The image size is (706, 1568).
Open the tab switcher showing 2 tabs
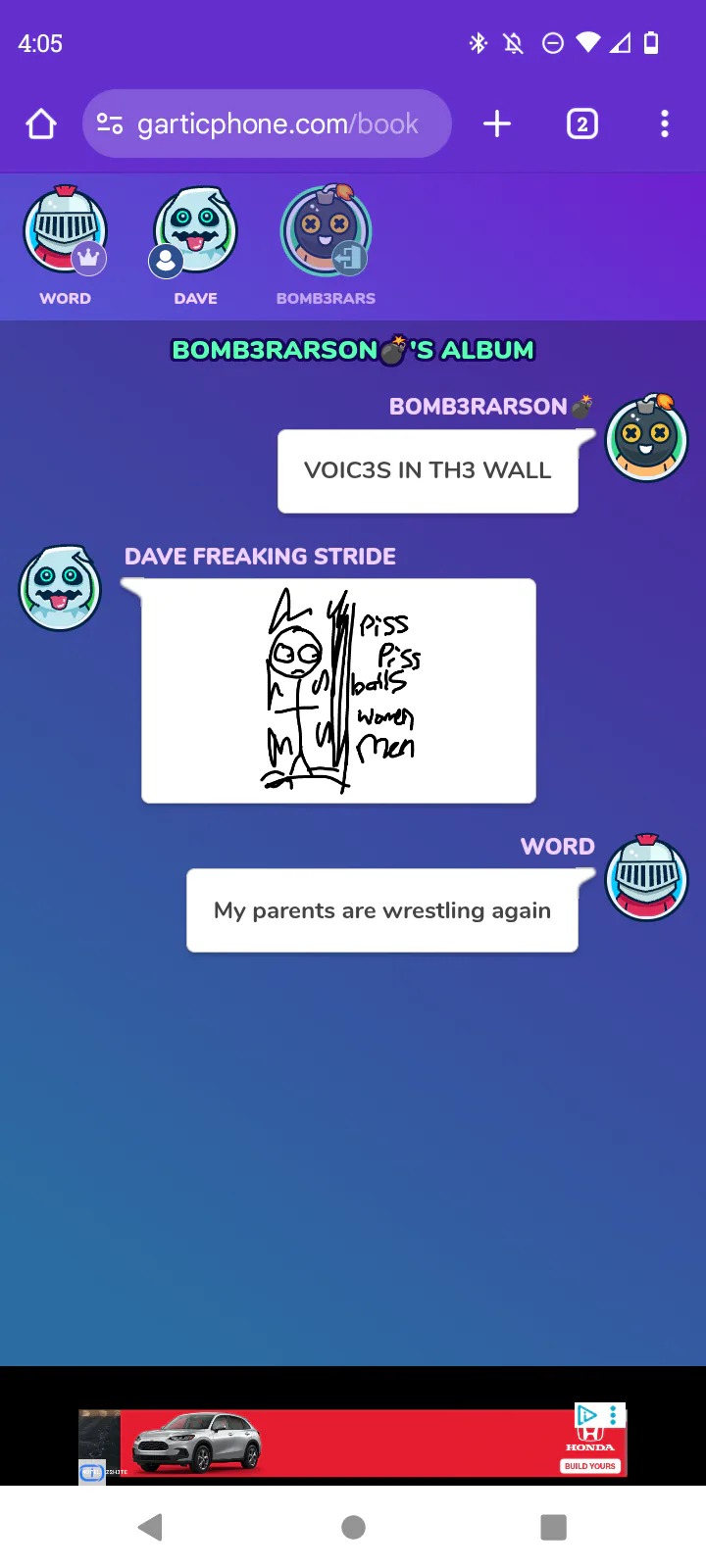pyautogui.click(x=582, y=124)
